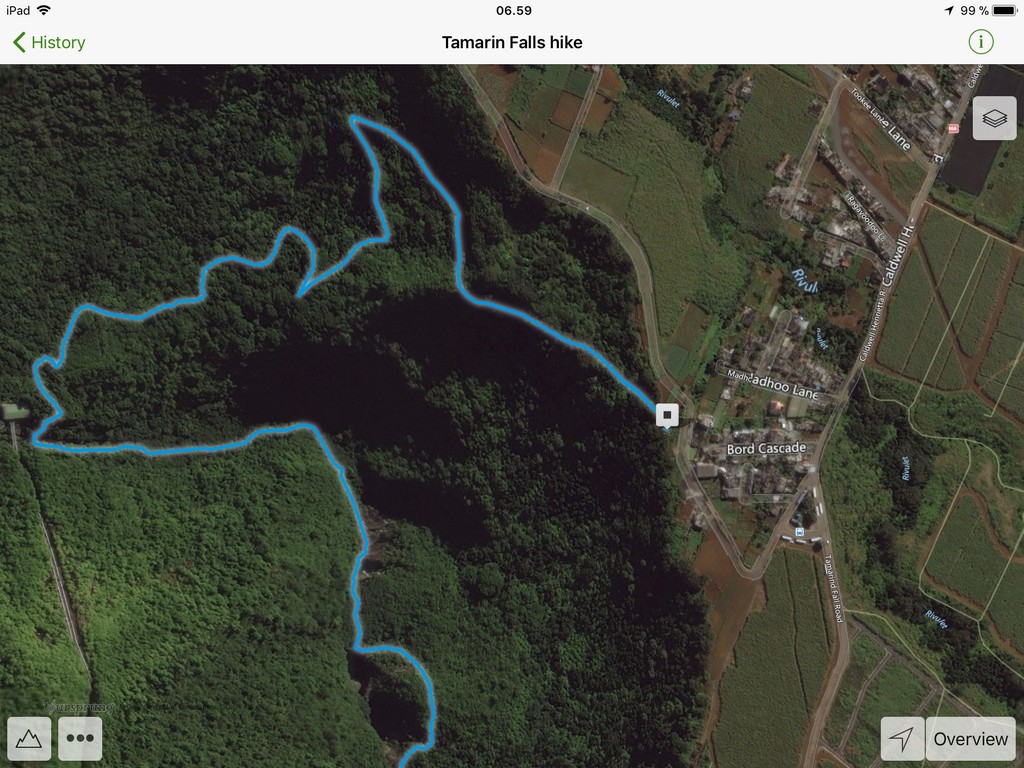Select the track end marker
Image resolution: width=1024 pixels, height=768 pixels.
click(667, 414)
